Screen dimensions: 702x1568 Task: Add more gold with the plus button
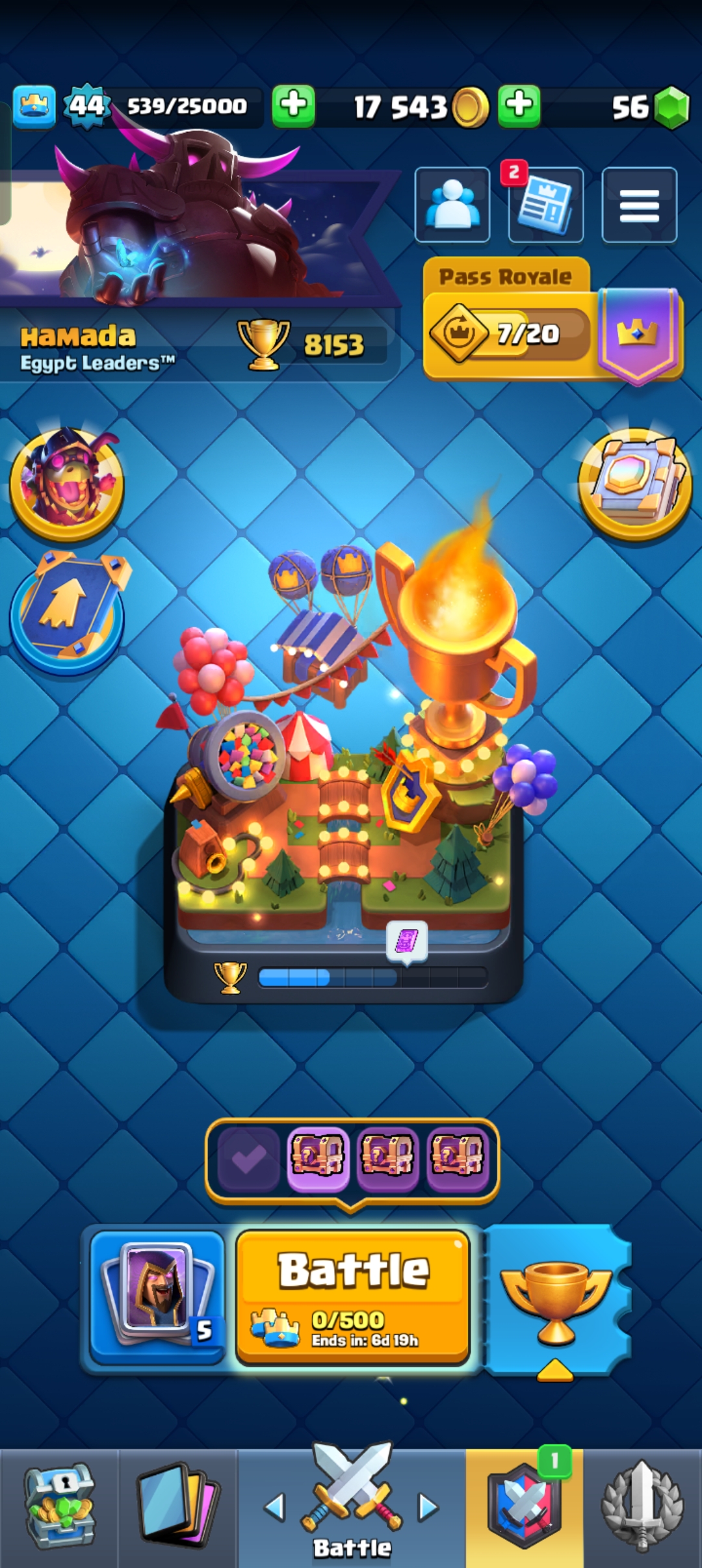[293, 106]
